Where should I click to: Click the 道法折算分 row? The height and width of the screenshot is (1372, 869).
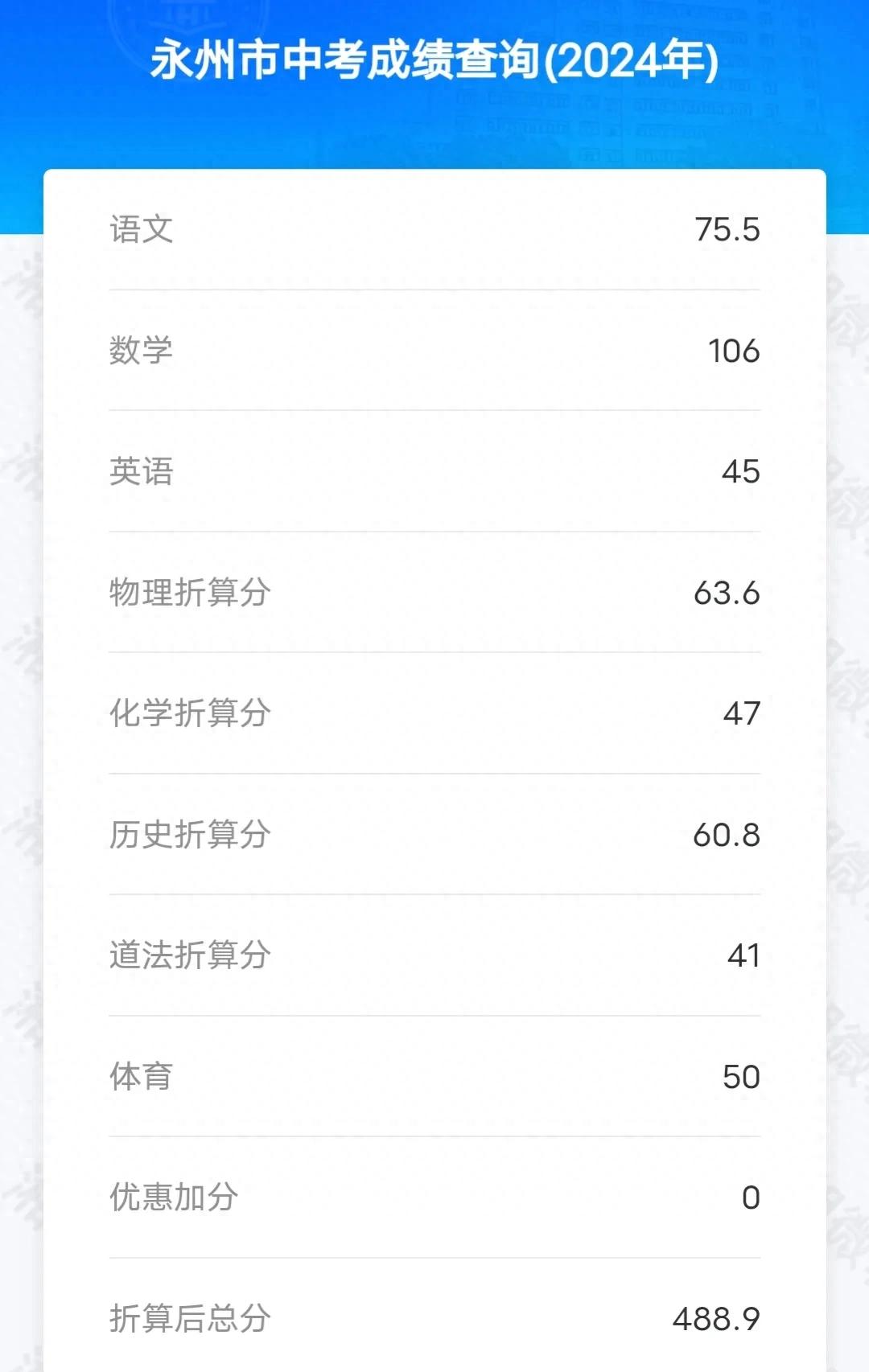(192, 956)
